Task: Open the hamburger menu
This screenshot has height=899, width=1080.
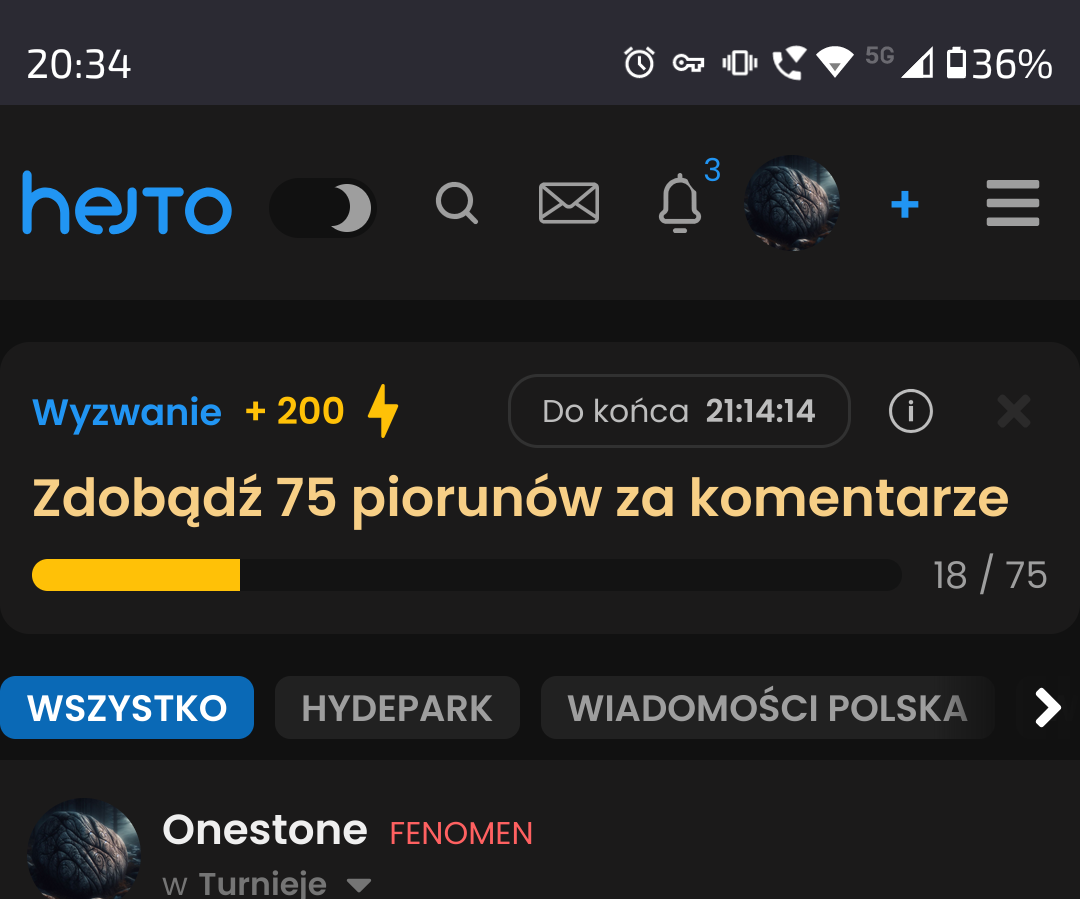Action: coord(1012,204)
